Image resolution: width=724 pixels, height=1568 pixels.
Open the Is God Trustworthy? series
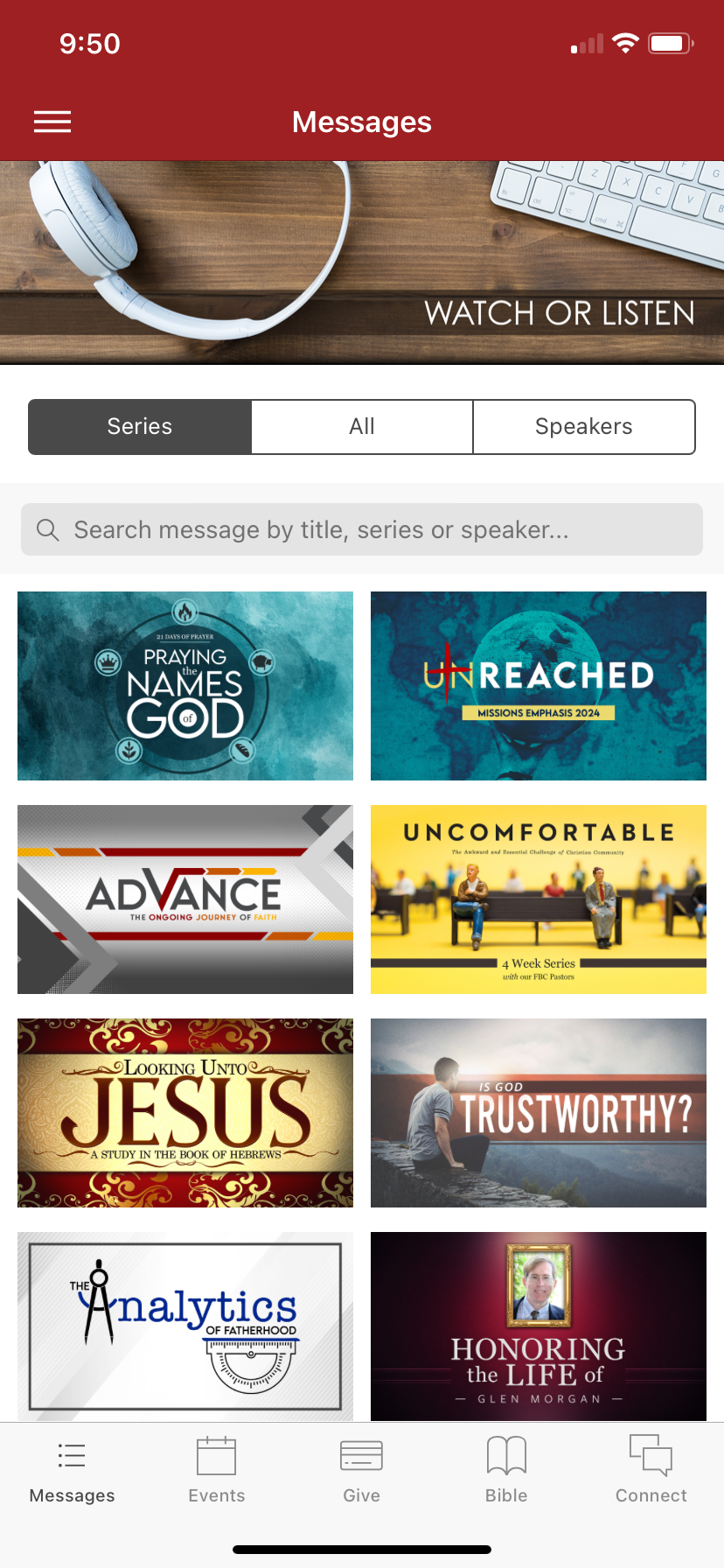(x=539, y=1113)
